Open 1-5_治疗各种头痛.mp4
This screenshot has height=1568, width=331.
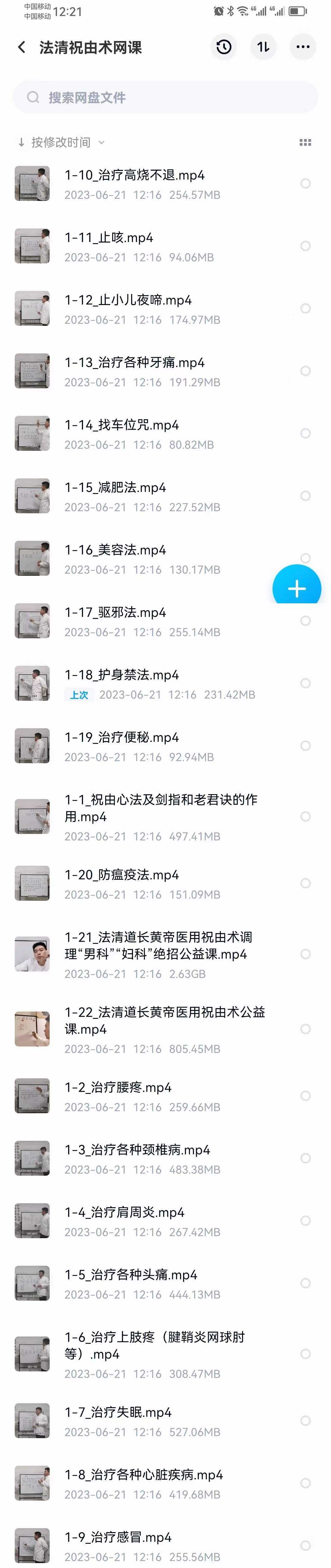[131, 1275]
